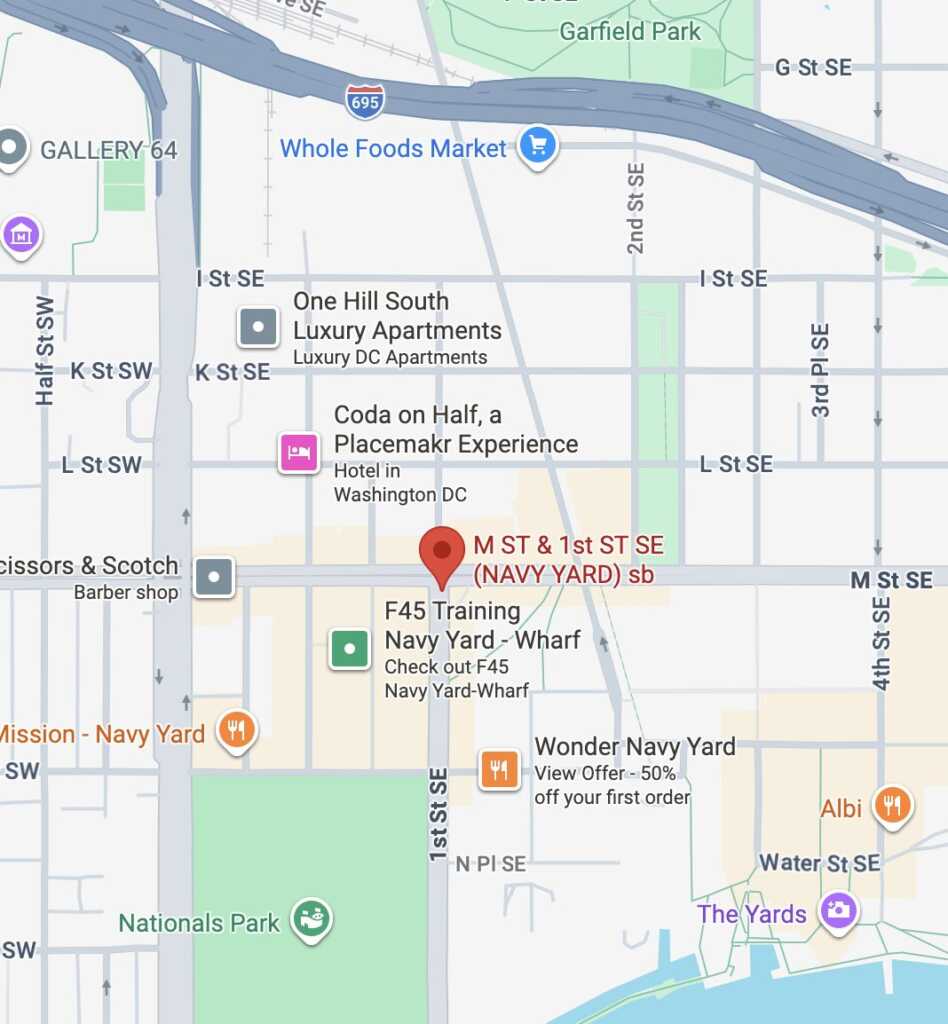Tap the Mission - Navy Yard restaurant marker
This screenshot has width=948, height=1024.
point(236,730)
